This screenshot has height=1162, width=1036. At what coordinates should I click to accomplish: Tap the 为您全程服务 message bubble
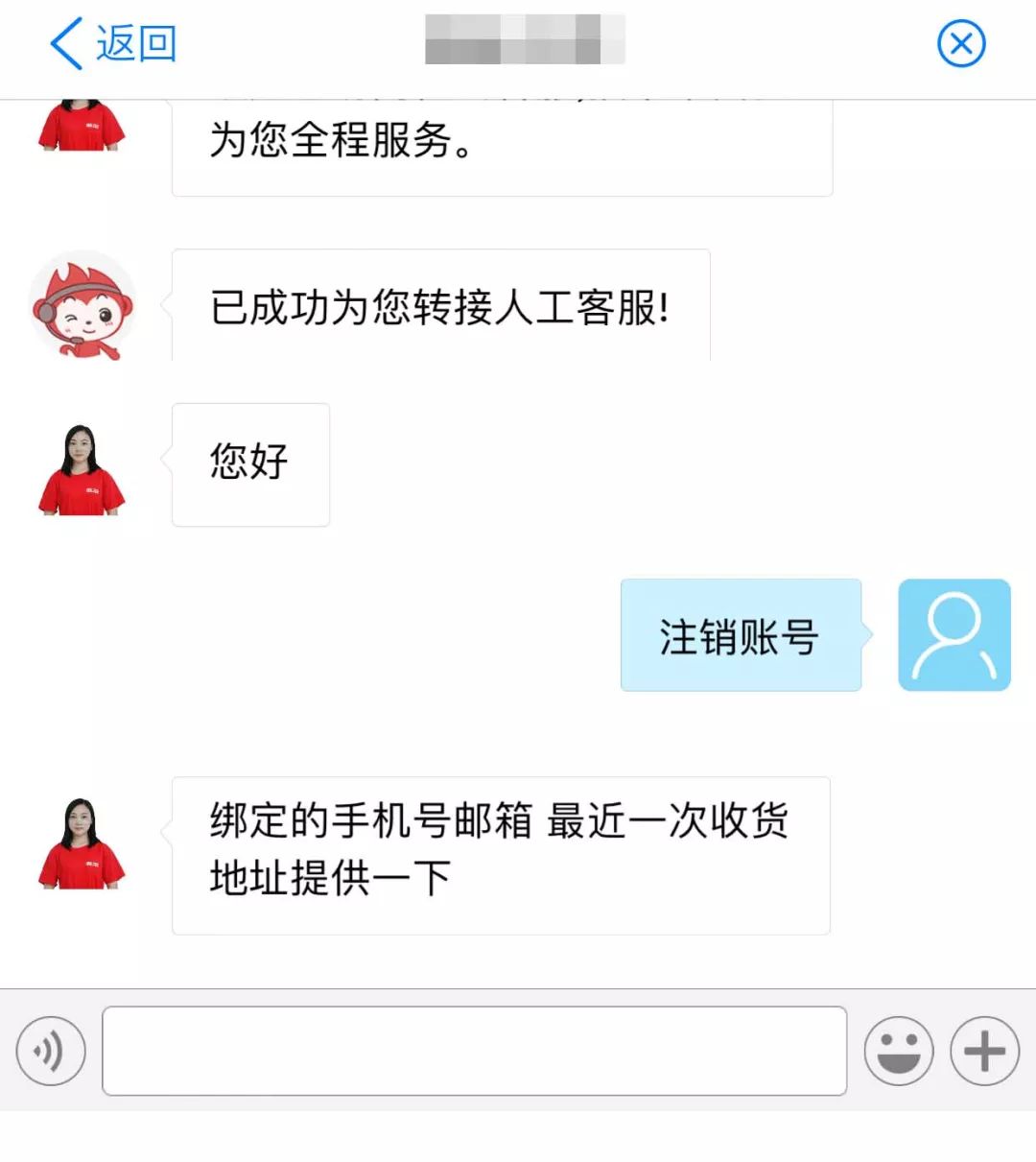point(499,144)
